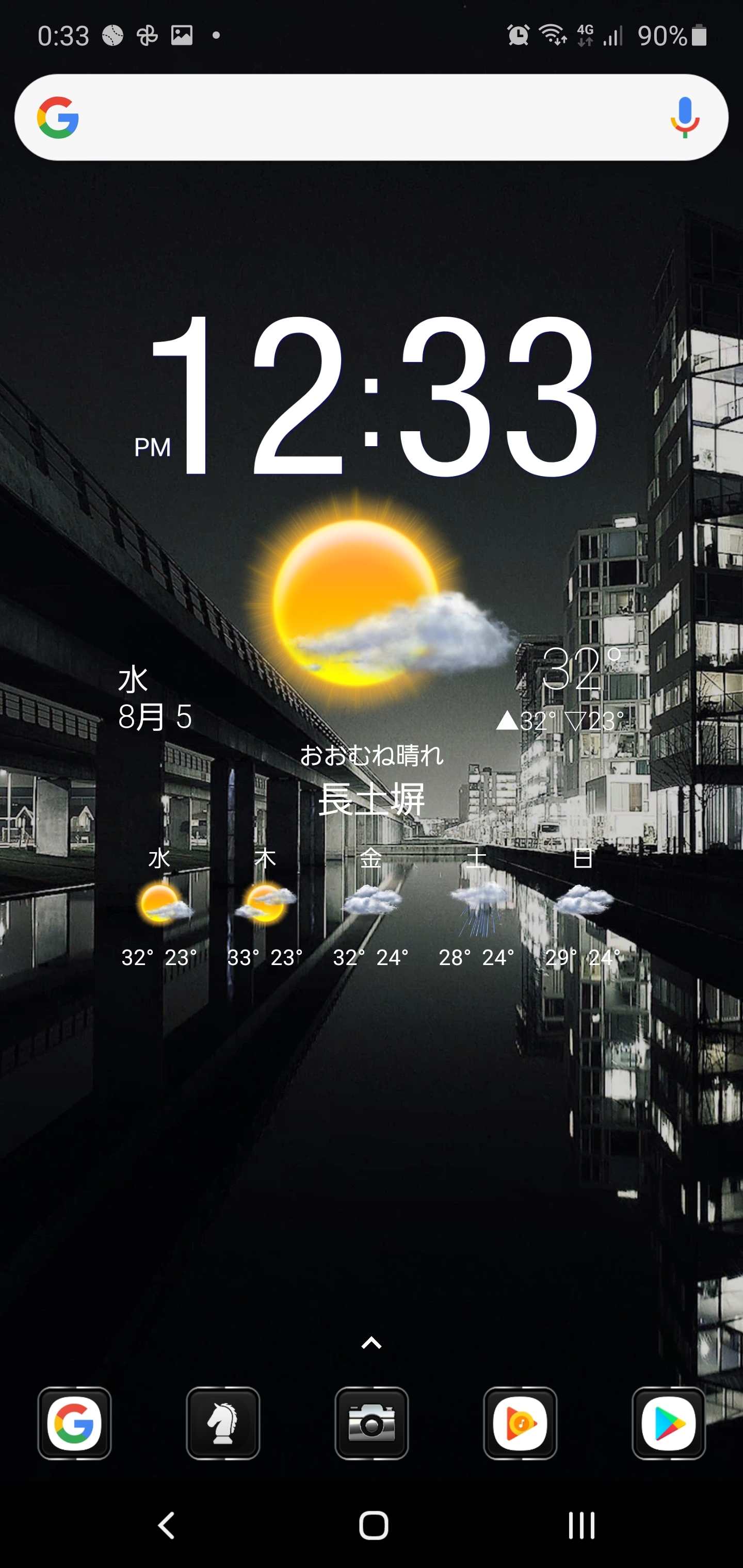Tap the condition text おおむね晴れ

coord(372,757)
